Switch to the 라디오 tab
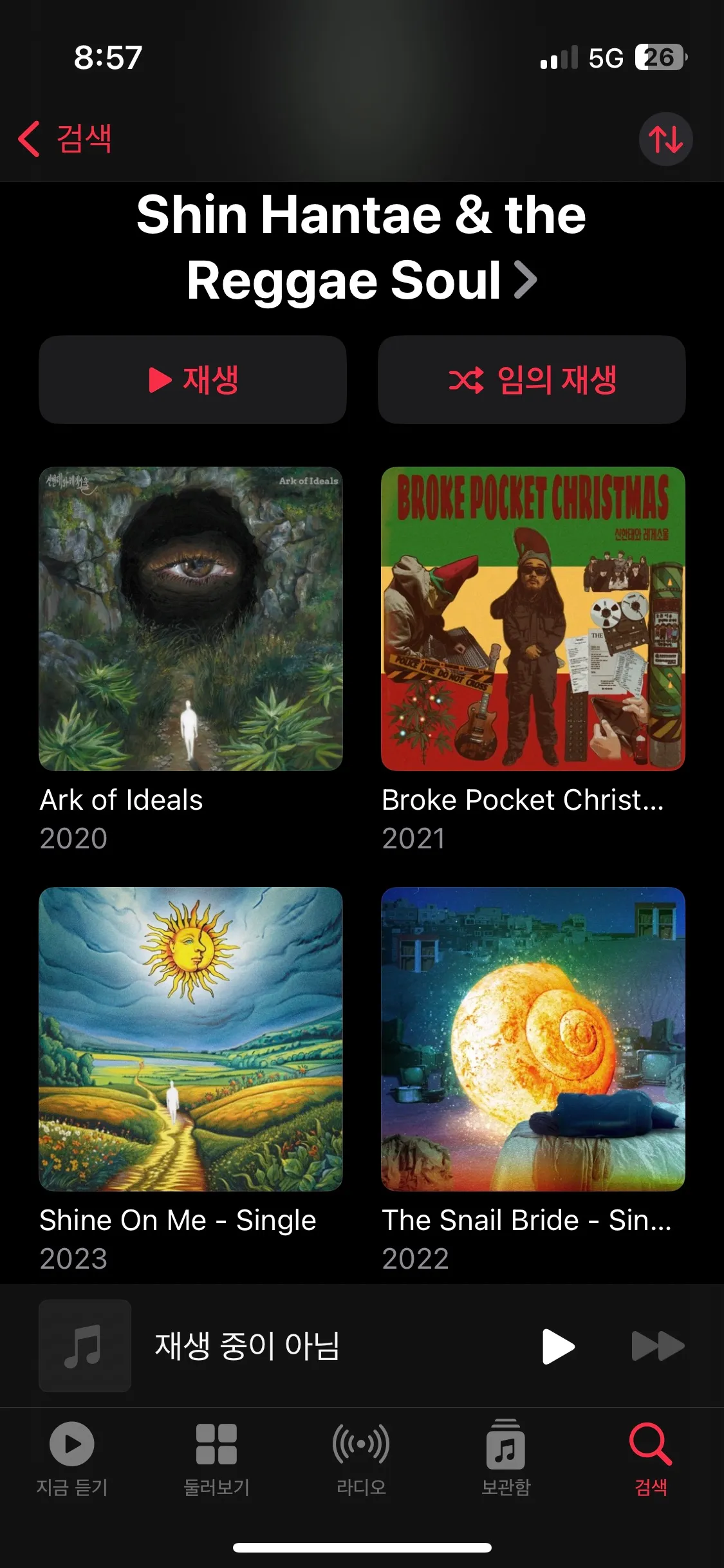Image resolution: width=724 pixels, height=1568 pixels. point(361,1459)
